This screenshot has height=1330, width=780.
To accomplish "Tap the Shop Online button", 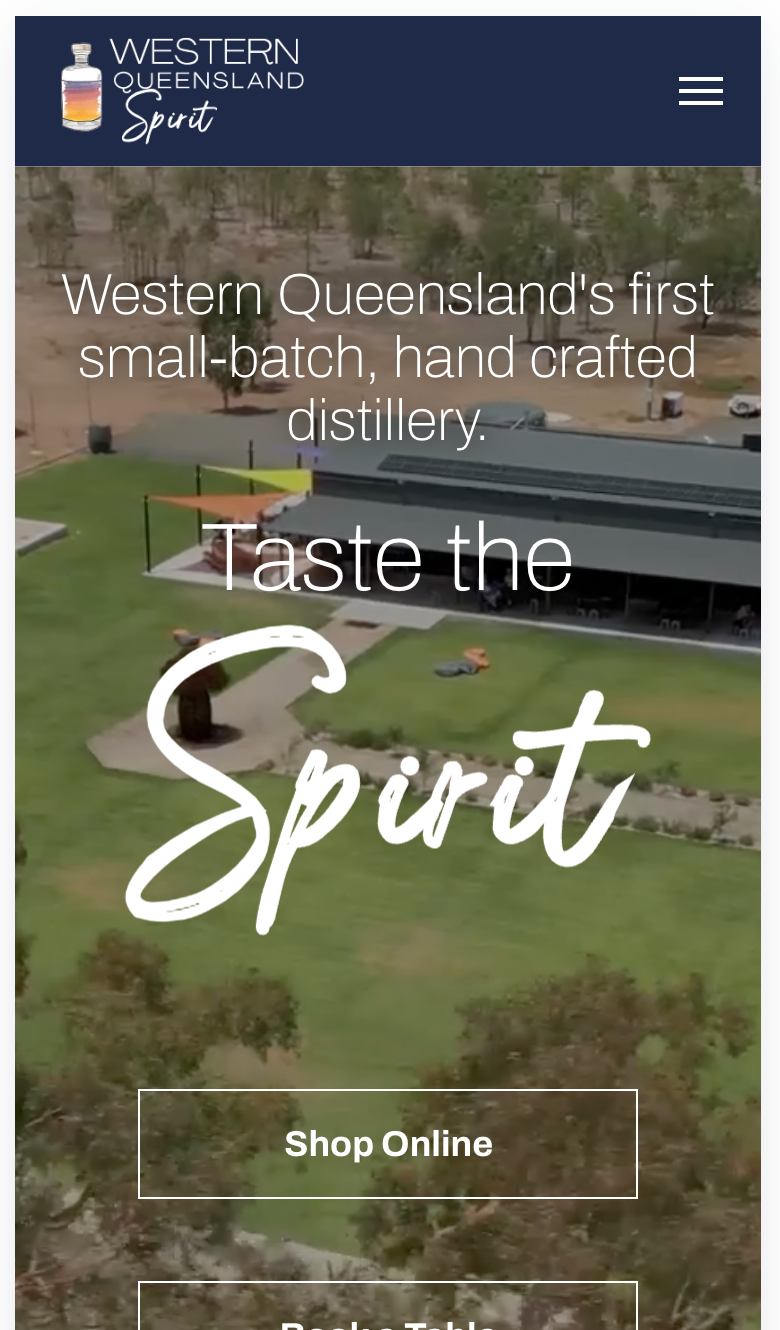I will pos(388,1143).
